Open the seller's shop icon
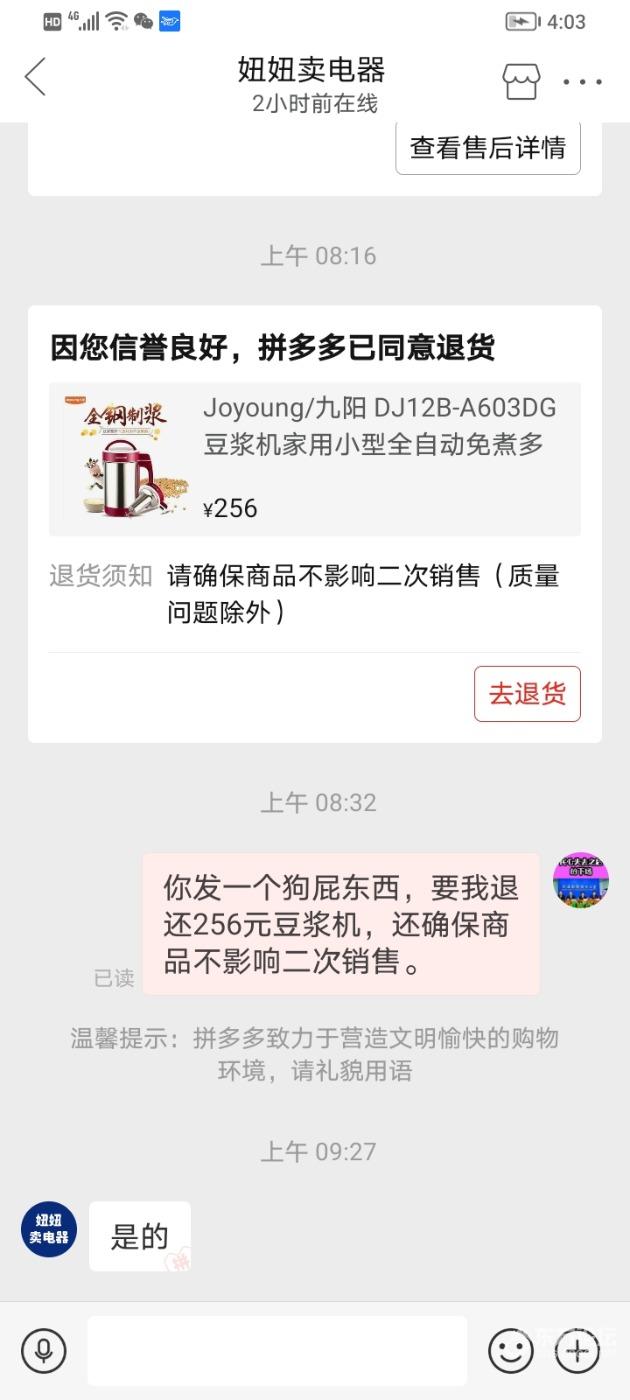 (521, 81)
